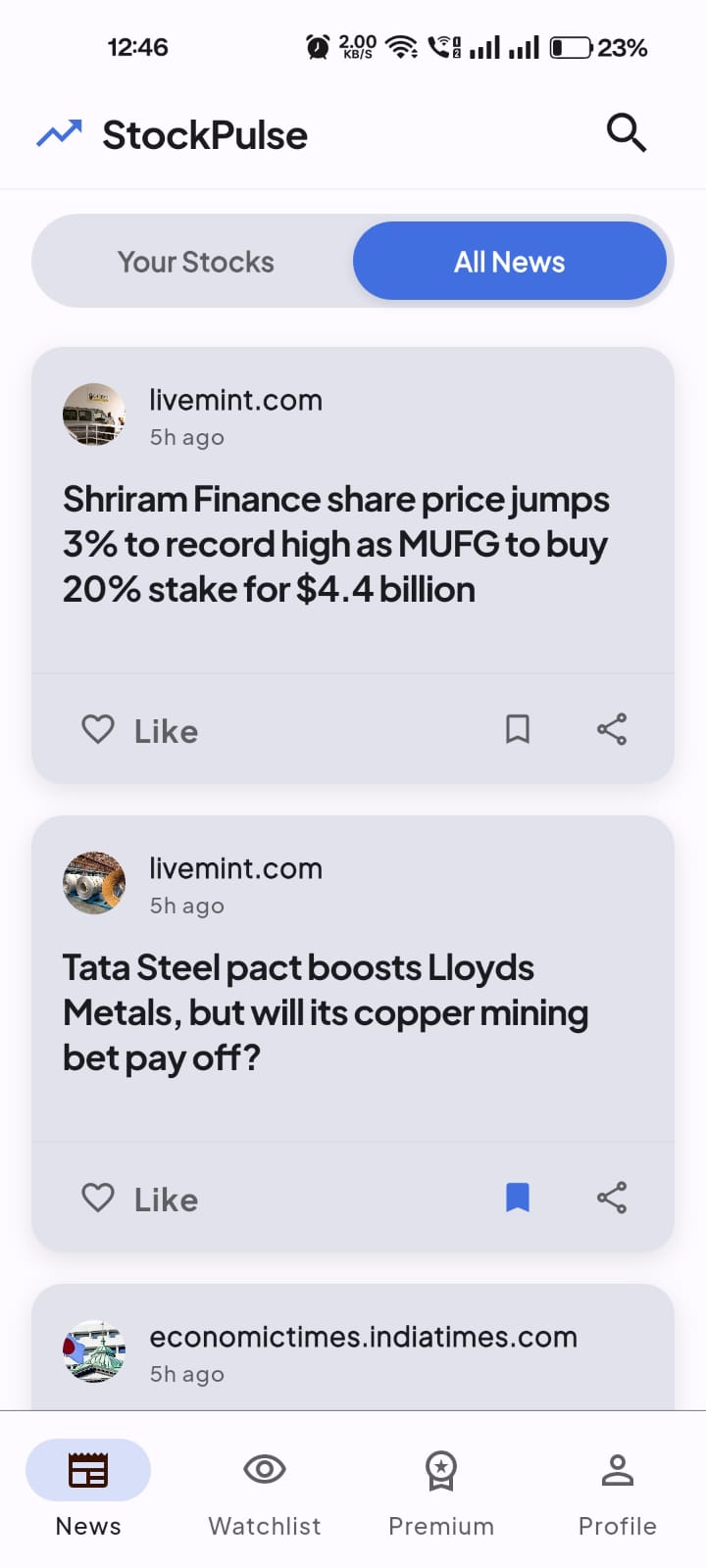
Task: Open the livemint.com source link
Action: [x=235, y=399]
